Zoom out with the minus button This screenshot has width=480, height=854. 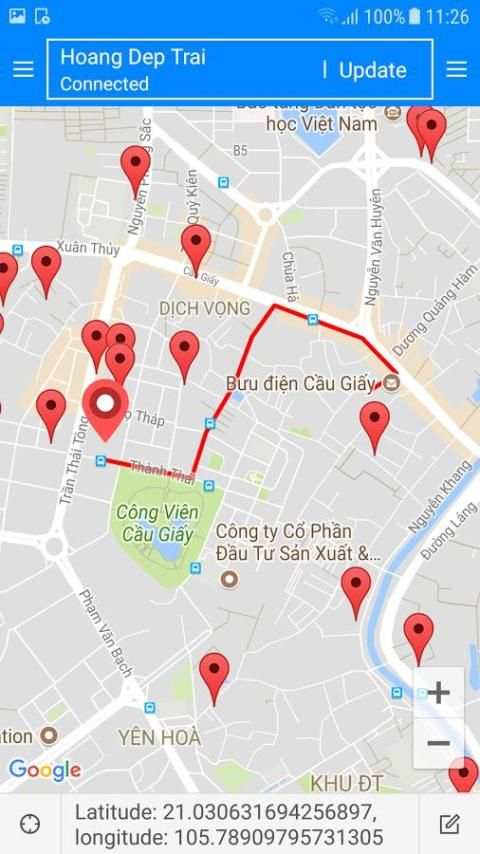[x=439, y=743]
